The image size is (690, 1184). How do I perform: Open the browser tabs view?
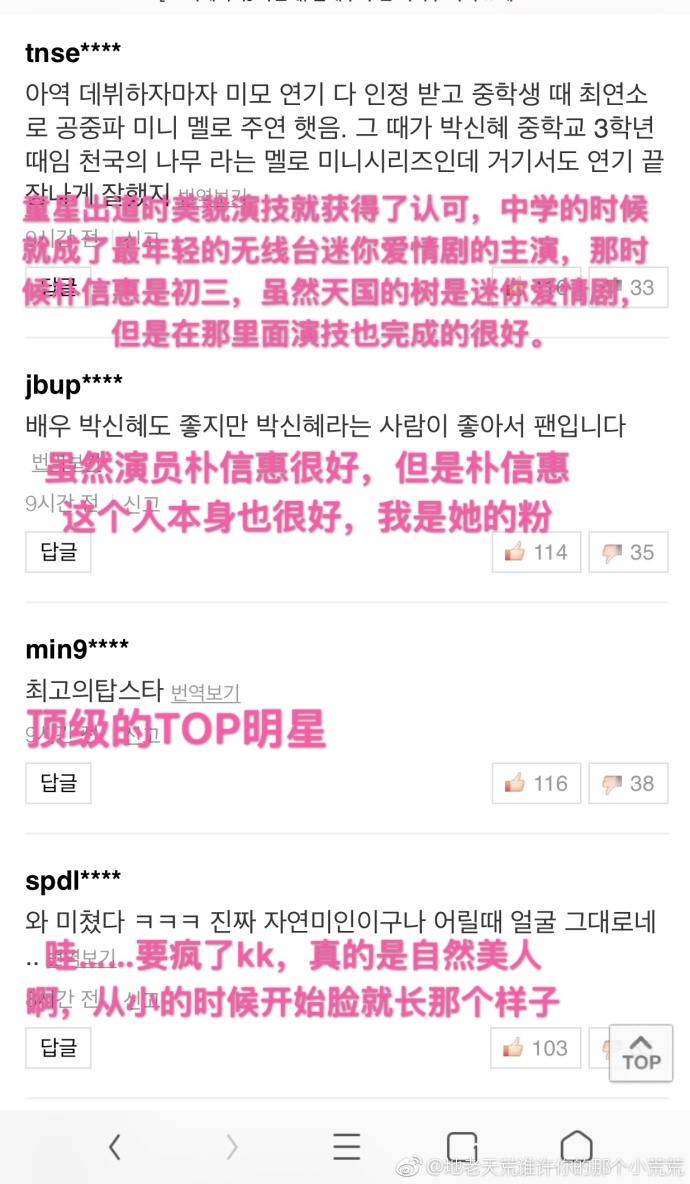coord(461,1146)
